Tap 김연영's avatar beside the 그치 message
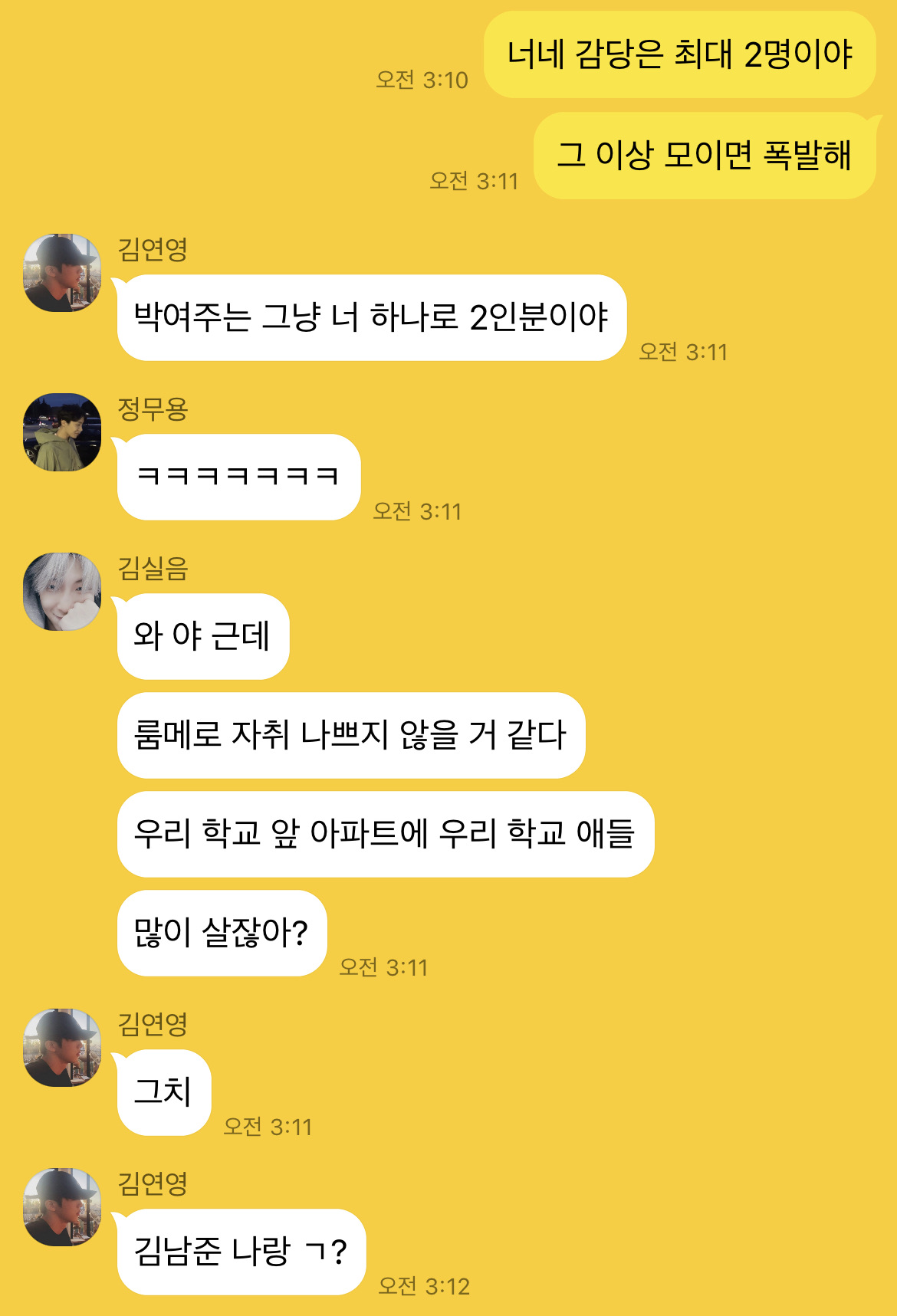The height and width of the screenshot is (1316, 897). [62, 1048]
